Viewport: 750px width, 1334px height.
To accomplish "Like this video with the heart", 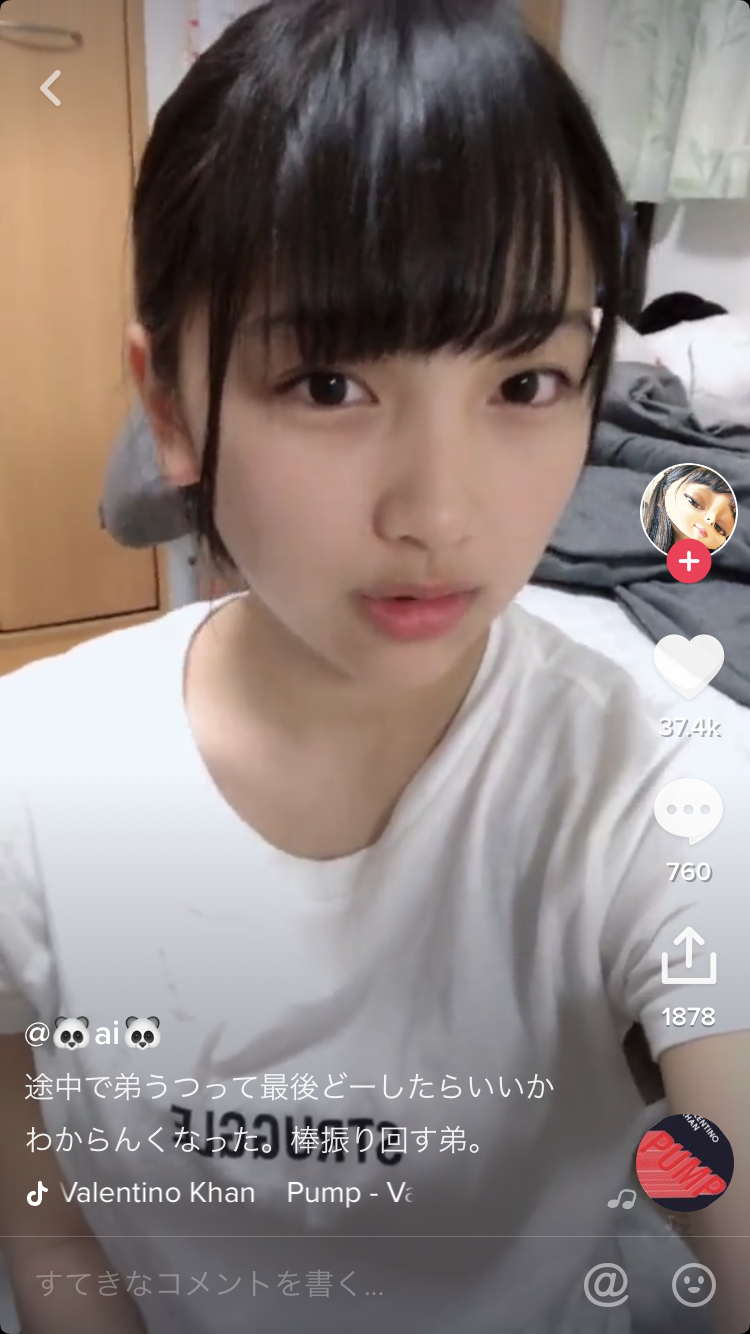I will click(x=689, y=667).
